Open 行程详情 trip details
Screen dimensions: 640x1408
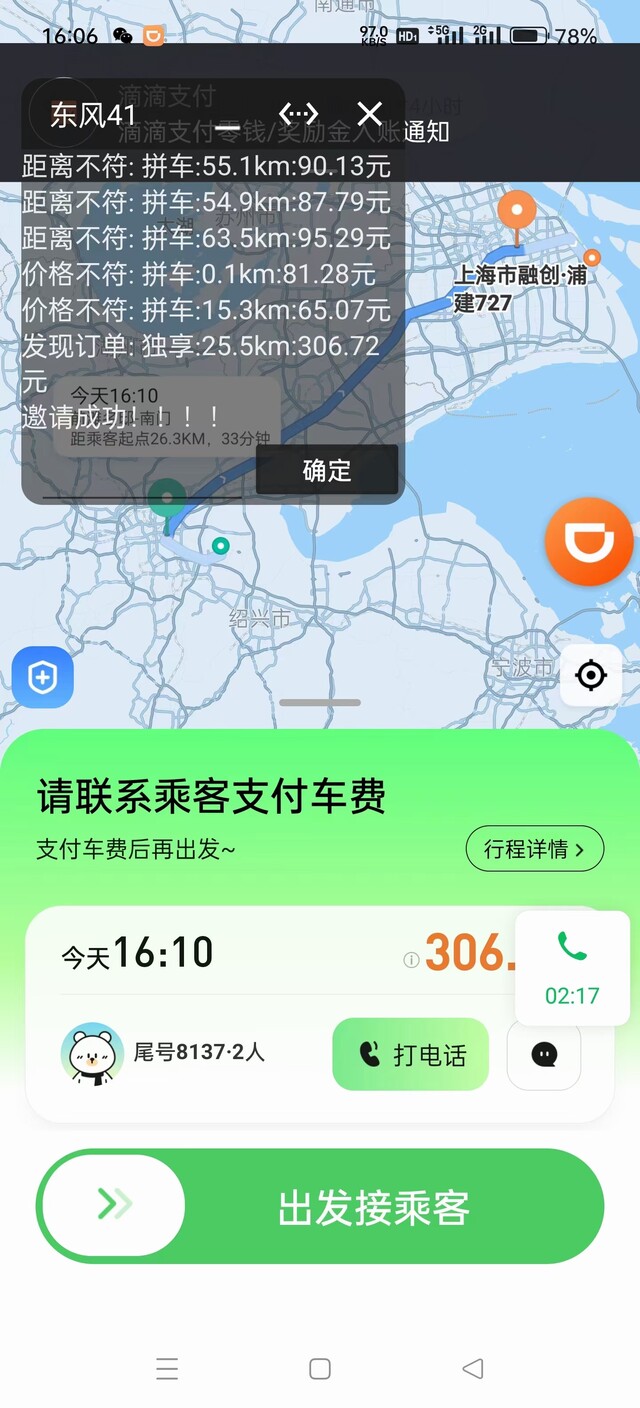535,850
